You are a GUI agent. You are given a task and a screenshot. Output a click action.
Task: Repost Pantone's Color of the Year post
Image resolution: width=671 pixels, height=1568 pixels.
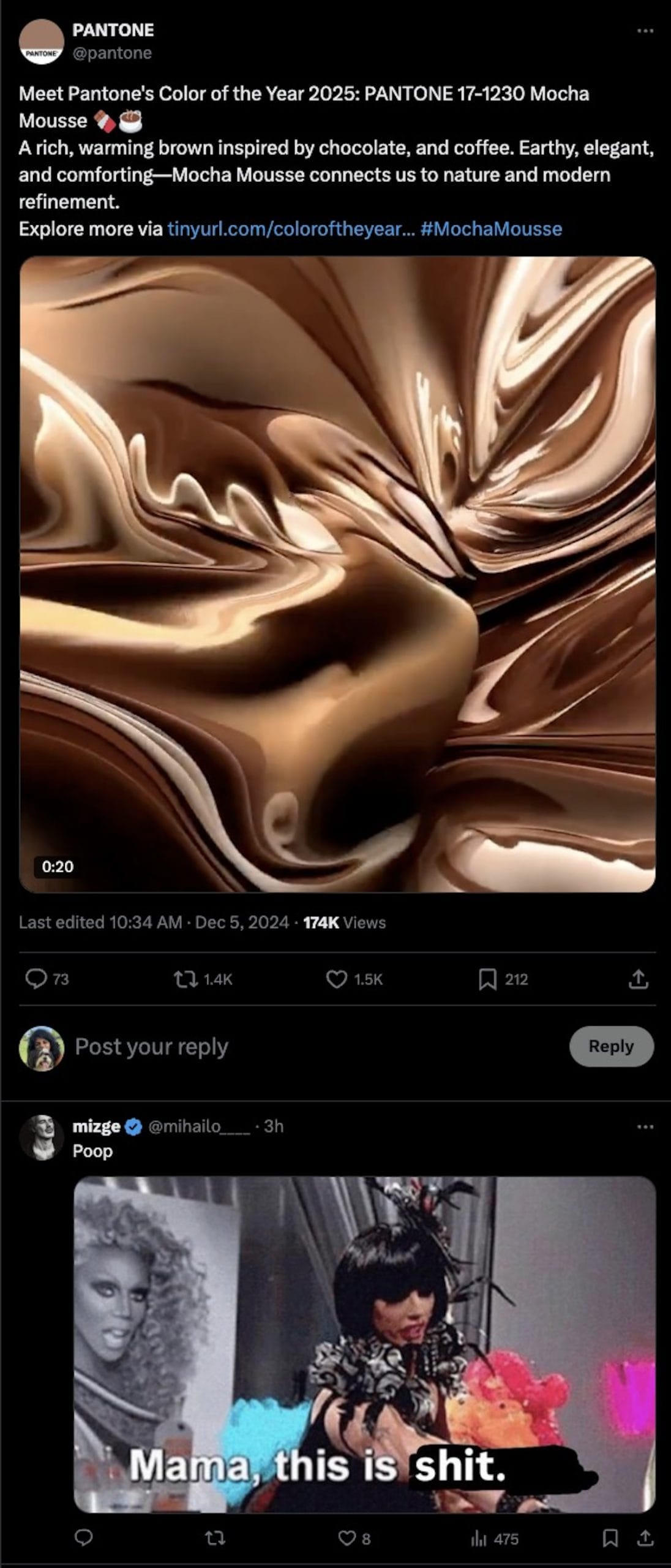186,979
